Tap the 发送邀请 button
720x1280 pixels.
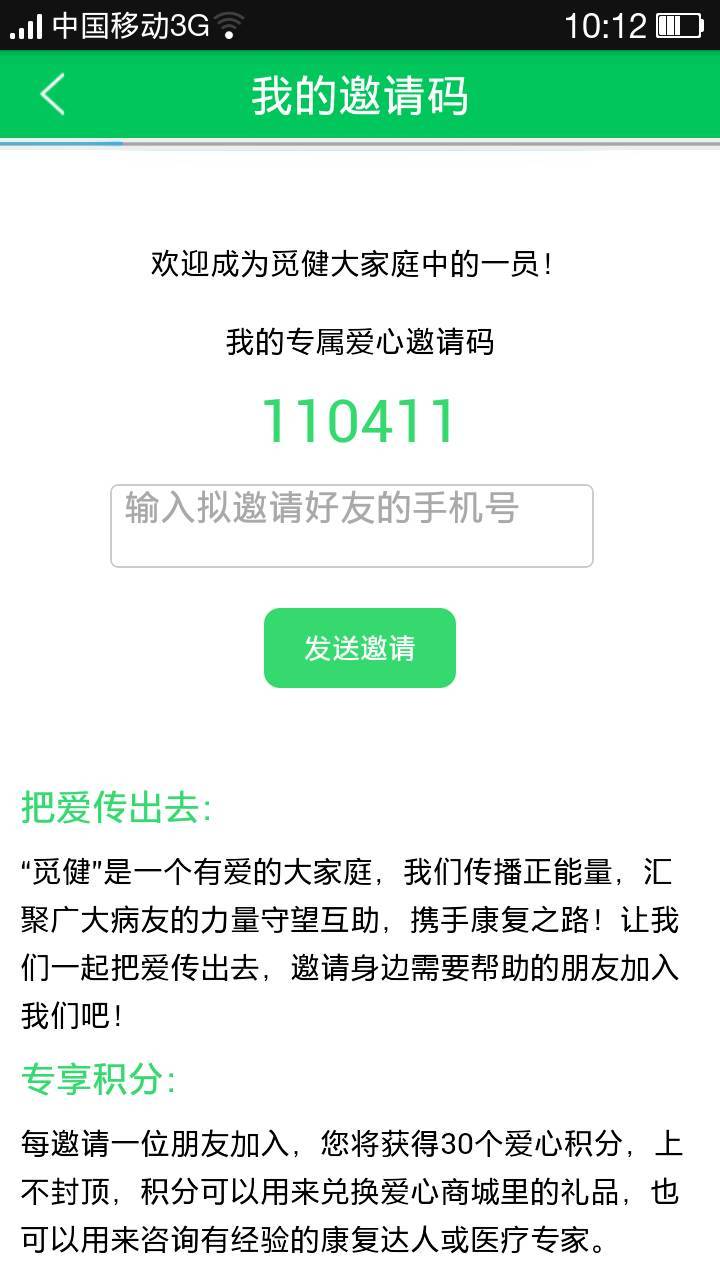[359, 648]
